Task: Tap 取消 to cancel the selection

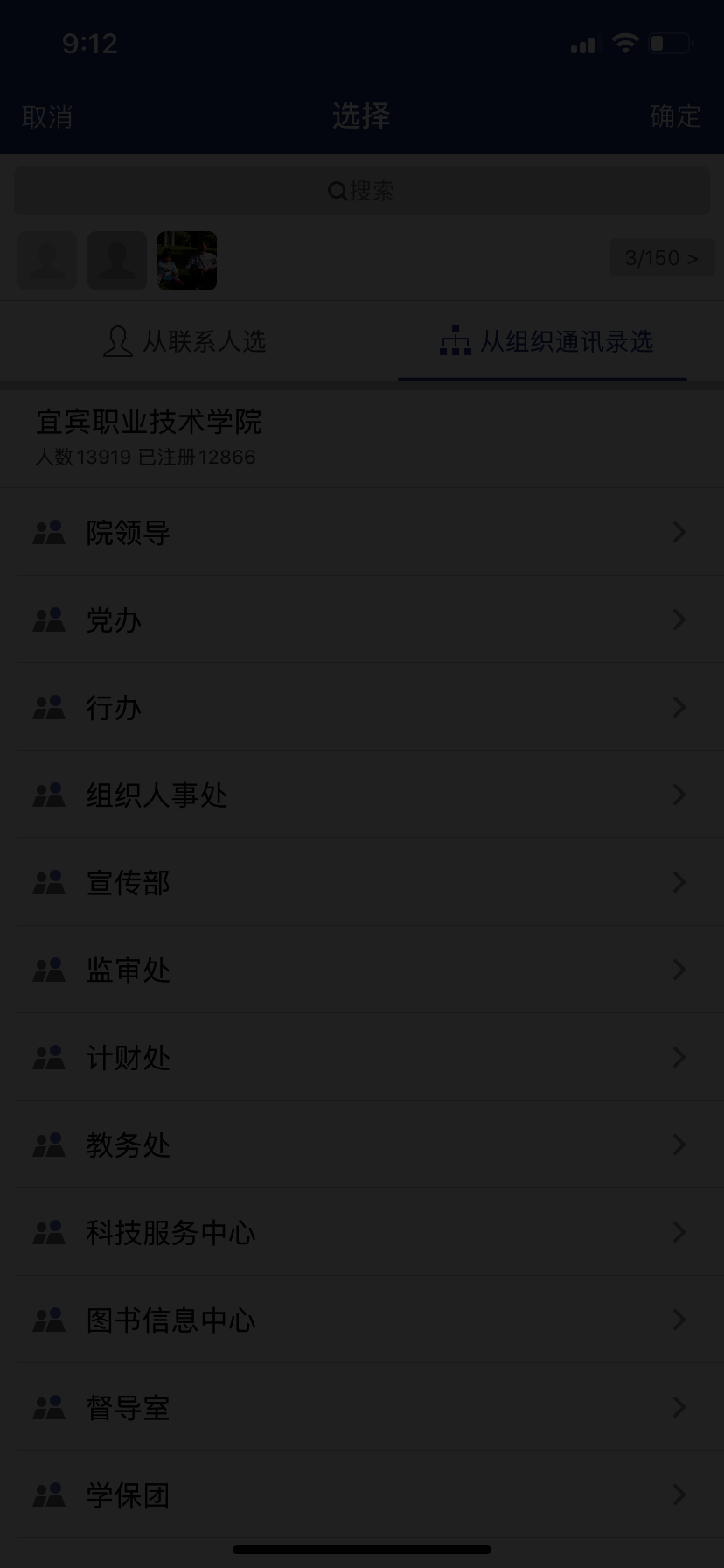Action: 47,116
